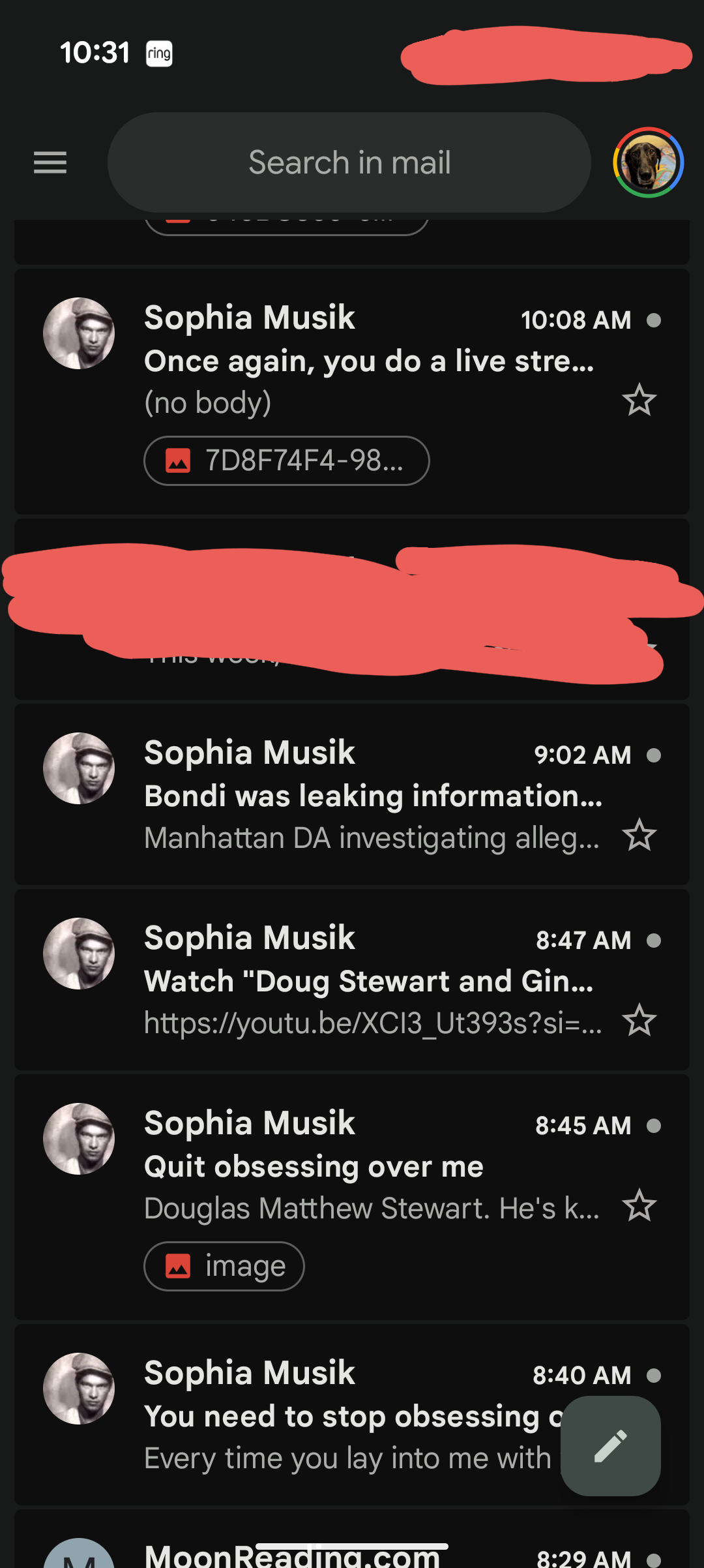
Task: Open the navigation drawer menu
Action: coord(50,162)
